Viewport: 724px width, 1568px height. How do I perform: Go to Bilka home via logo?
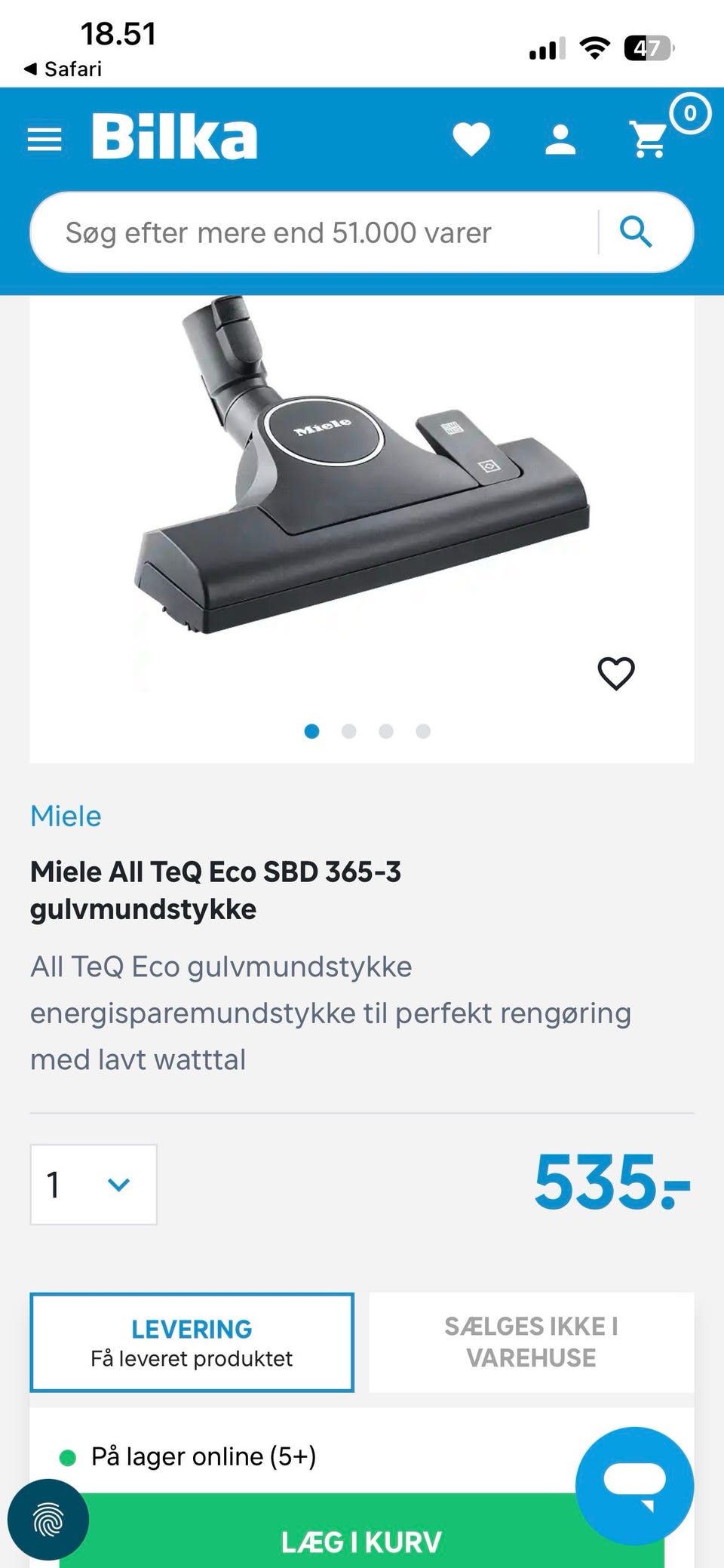[174, 137]
